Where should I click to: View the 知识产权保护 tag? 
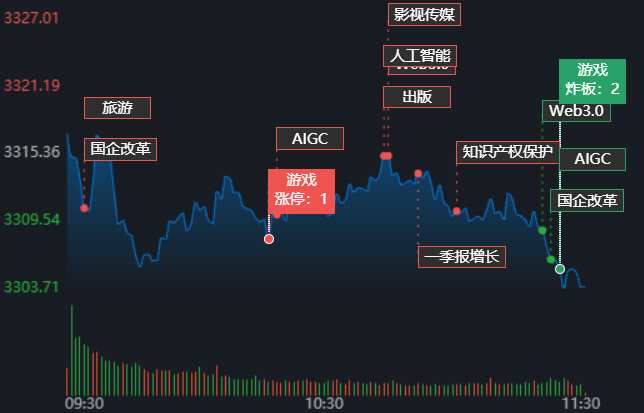tap(507, 152)
